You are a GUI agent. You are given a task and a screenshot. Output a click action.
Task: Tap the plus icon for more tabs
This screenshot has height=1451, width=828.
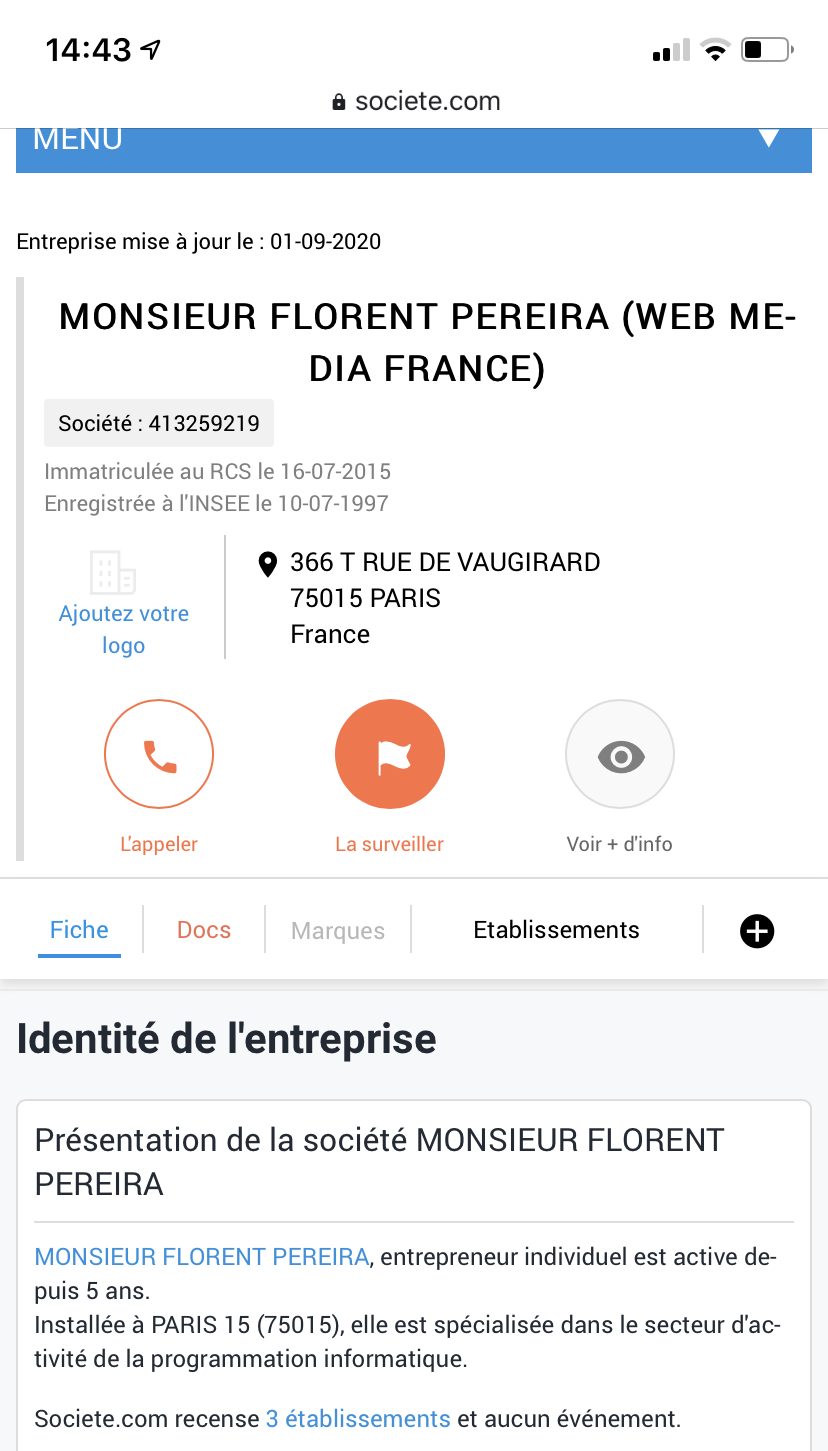coord(757,931)
